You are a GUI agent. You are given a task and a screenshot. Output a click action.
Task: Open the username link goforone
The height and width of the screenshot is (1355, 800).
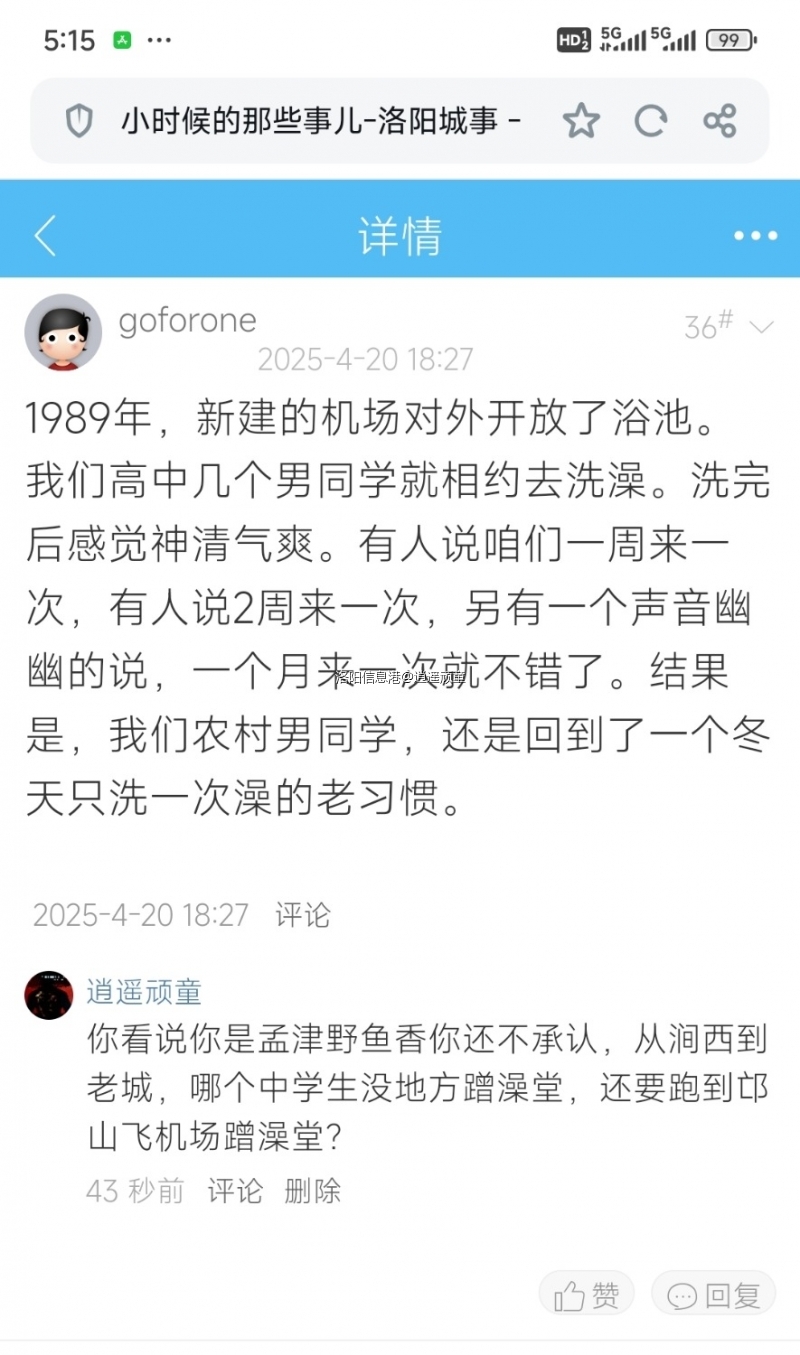pos(187,321)
